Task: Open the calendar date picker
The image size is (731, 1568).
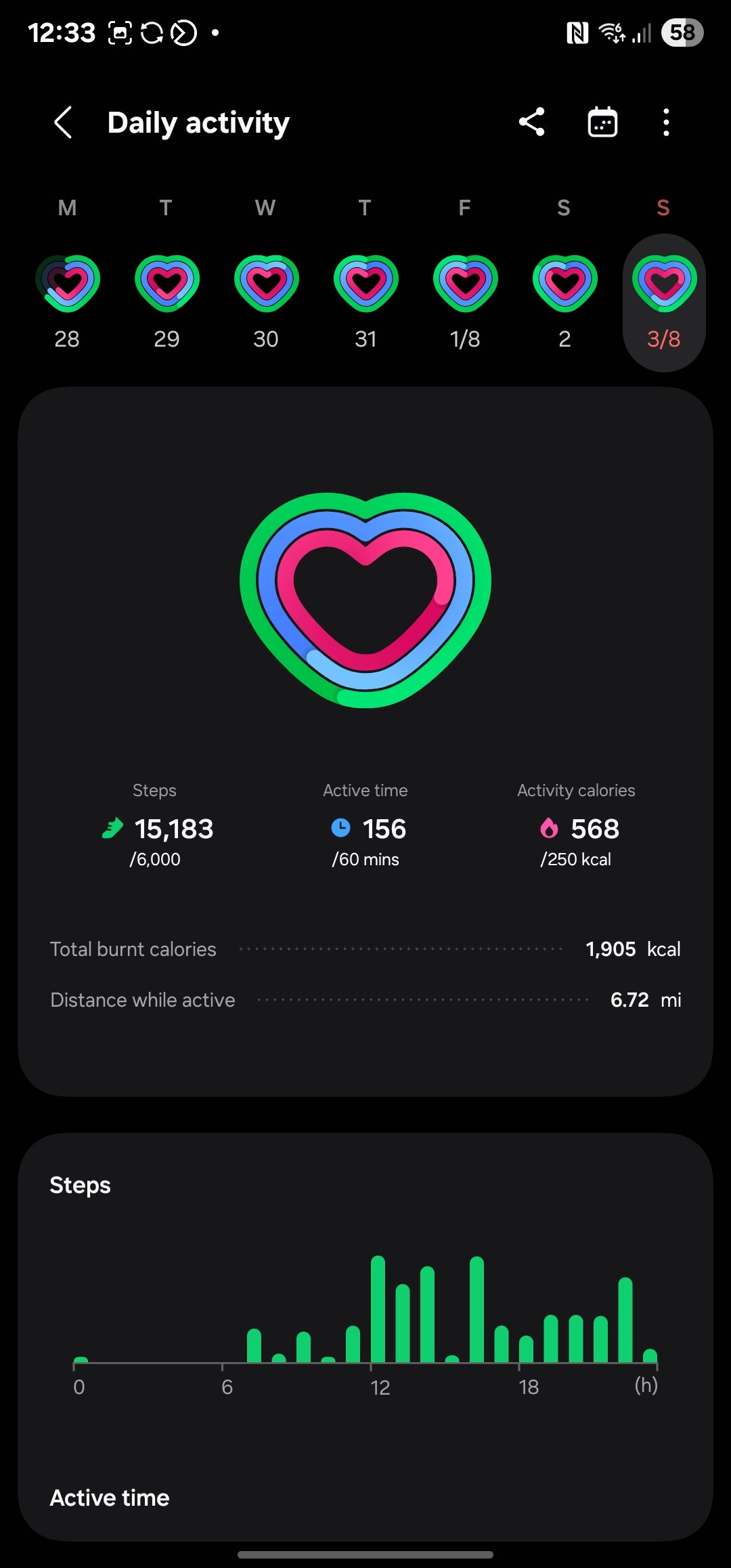Action: tap(602, 123)
